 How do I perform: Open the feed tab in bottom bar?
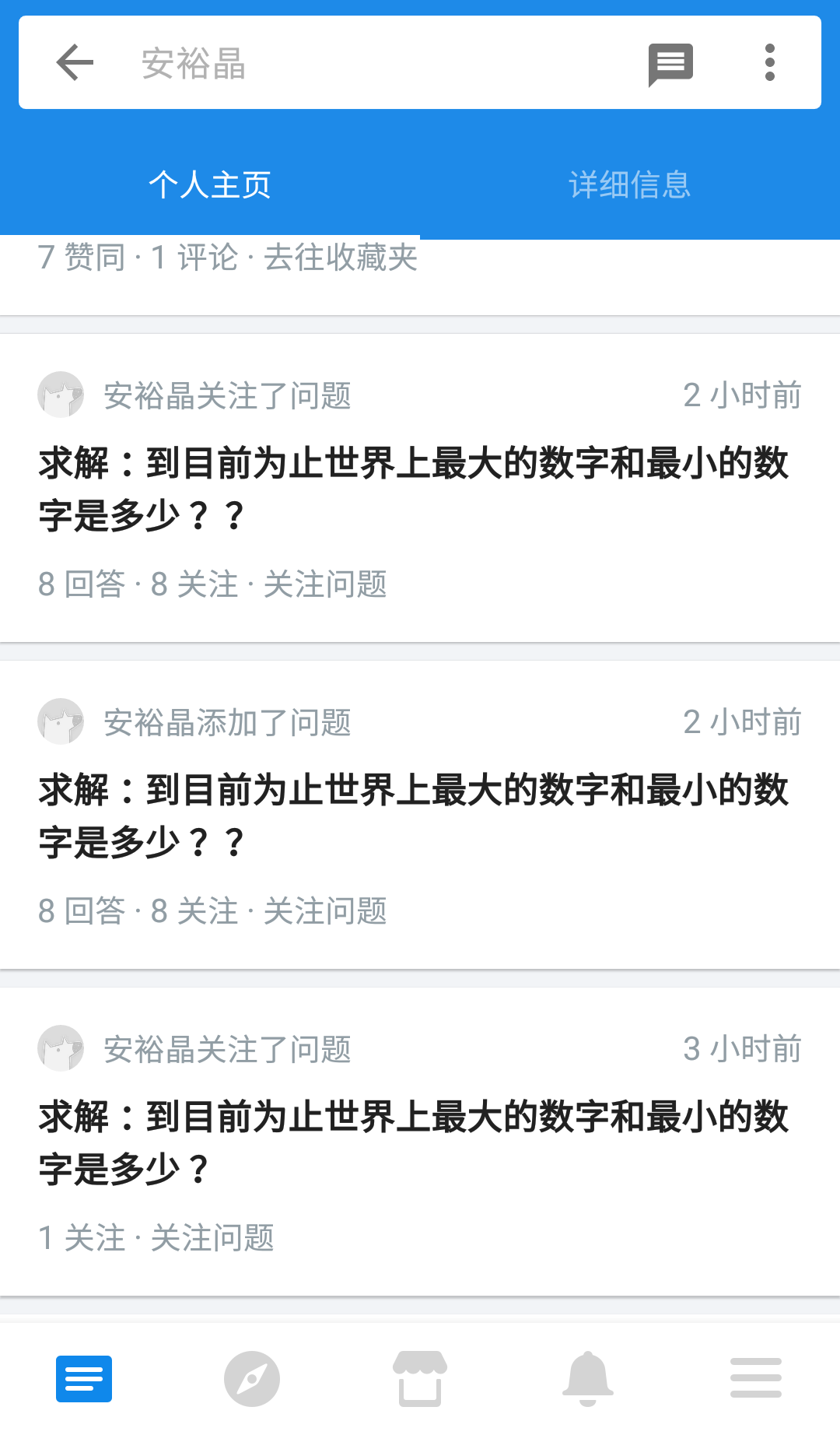click(x=84, y=1379)
